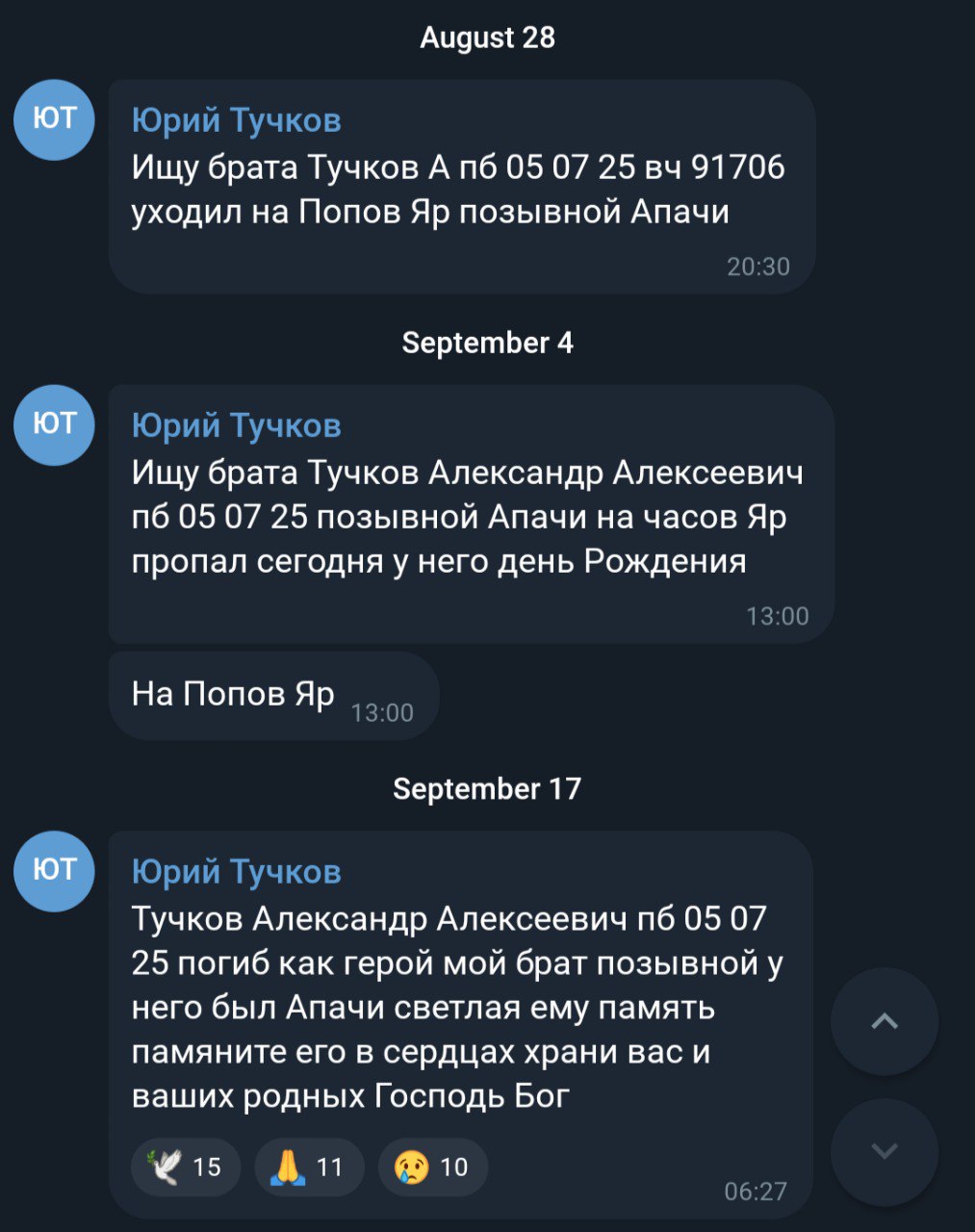This screenshot has height=1232, width=975.
Task: Add the dove reaction with 15
Action: point(185,1167)
